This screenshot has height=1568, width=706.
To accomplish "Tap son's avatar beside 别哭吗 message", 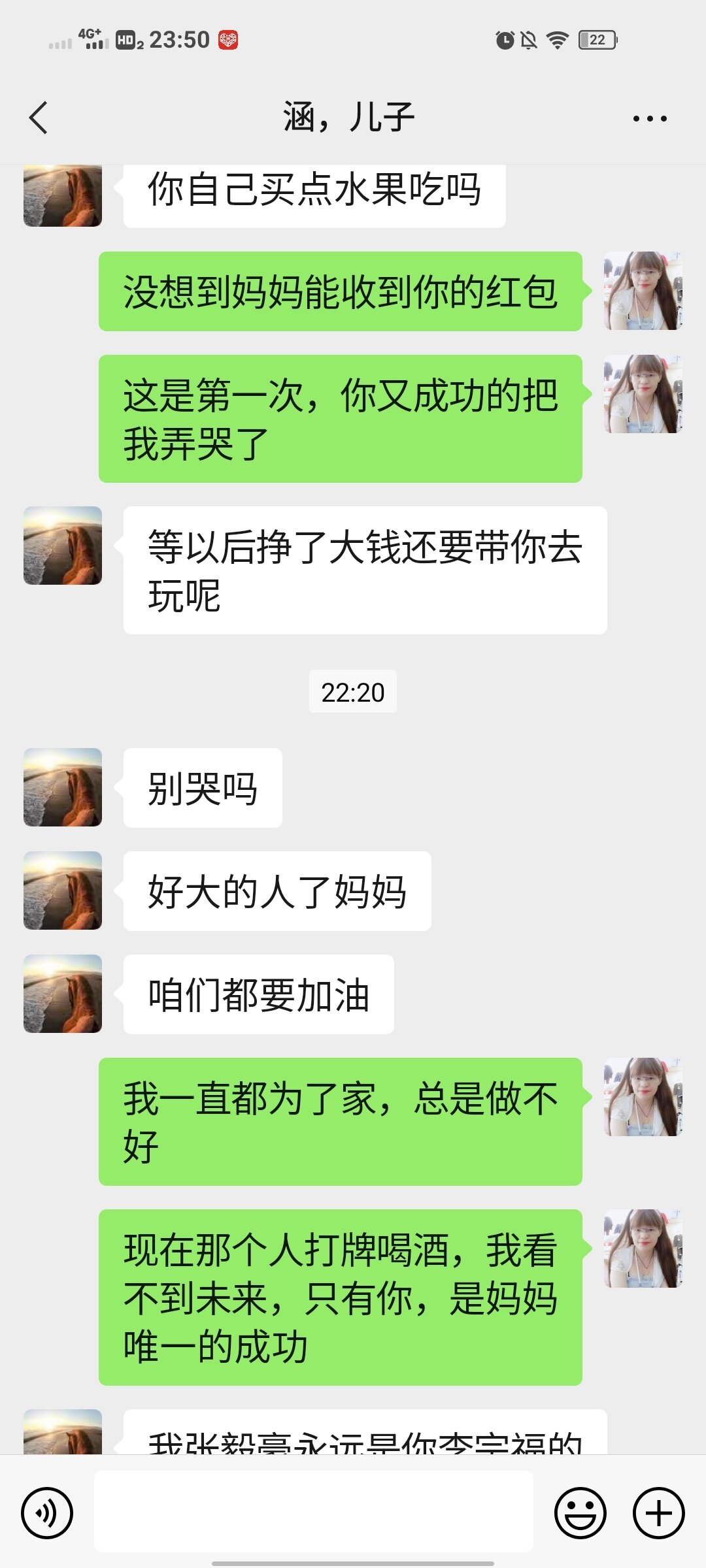I will (x=63, y=787).
